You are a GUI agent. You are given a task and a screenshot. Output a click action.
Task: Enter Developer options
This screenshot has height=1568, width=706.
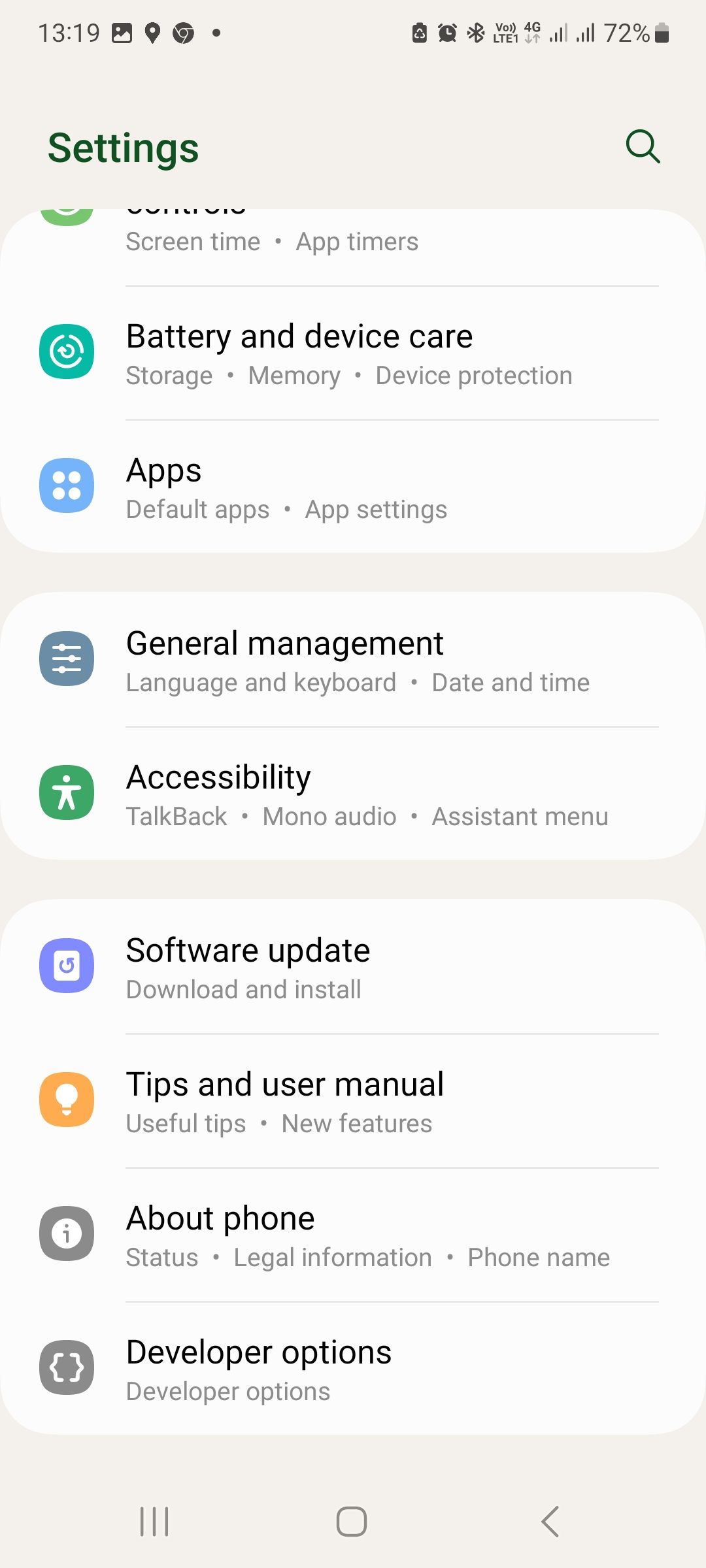click(x=353, y=1369)
